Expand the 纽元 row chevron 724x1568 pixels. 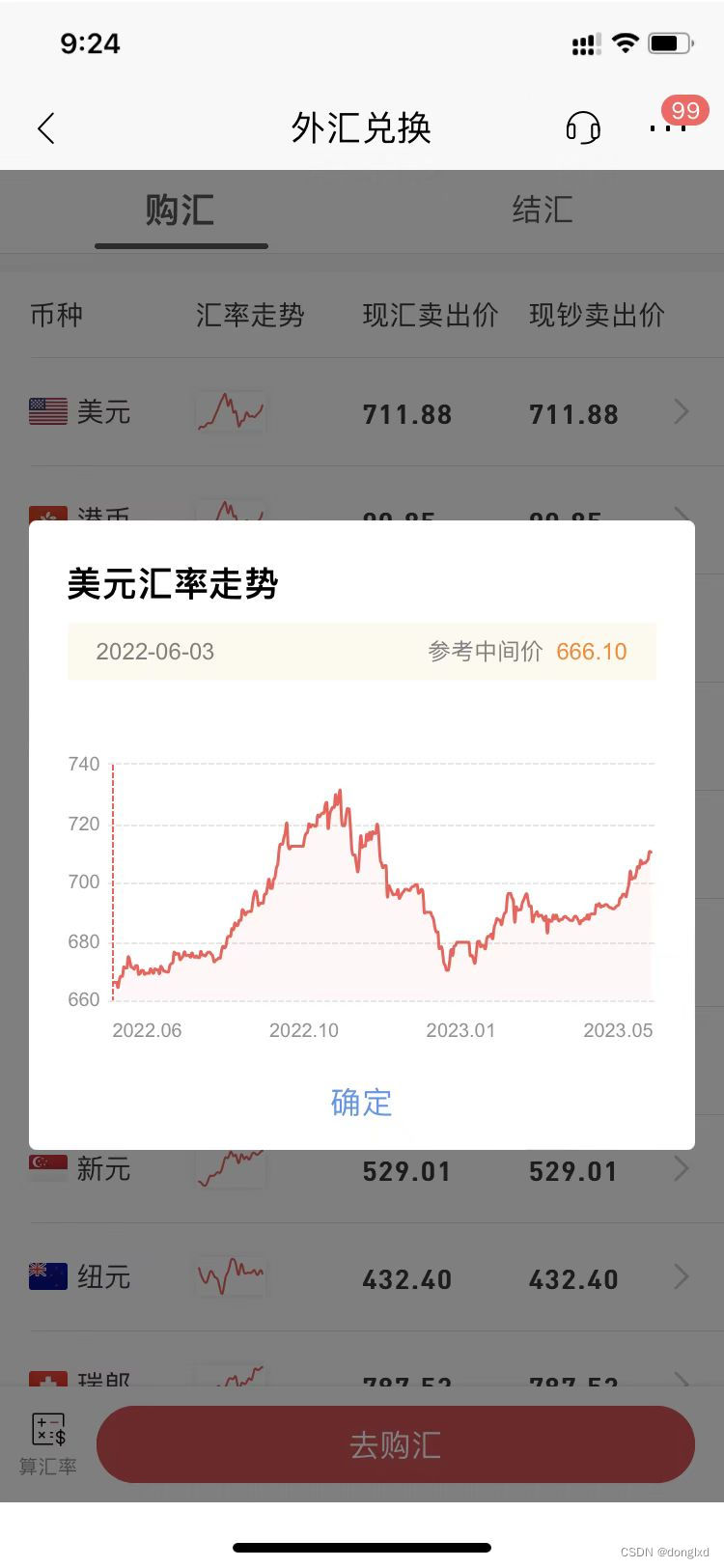pyautogui.click(x=681, y=1276)
